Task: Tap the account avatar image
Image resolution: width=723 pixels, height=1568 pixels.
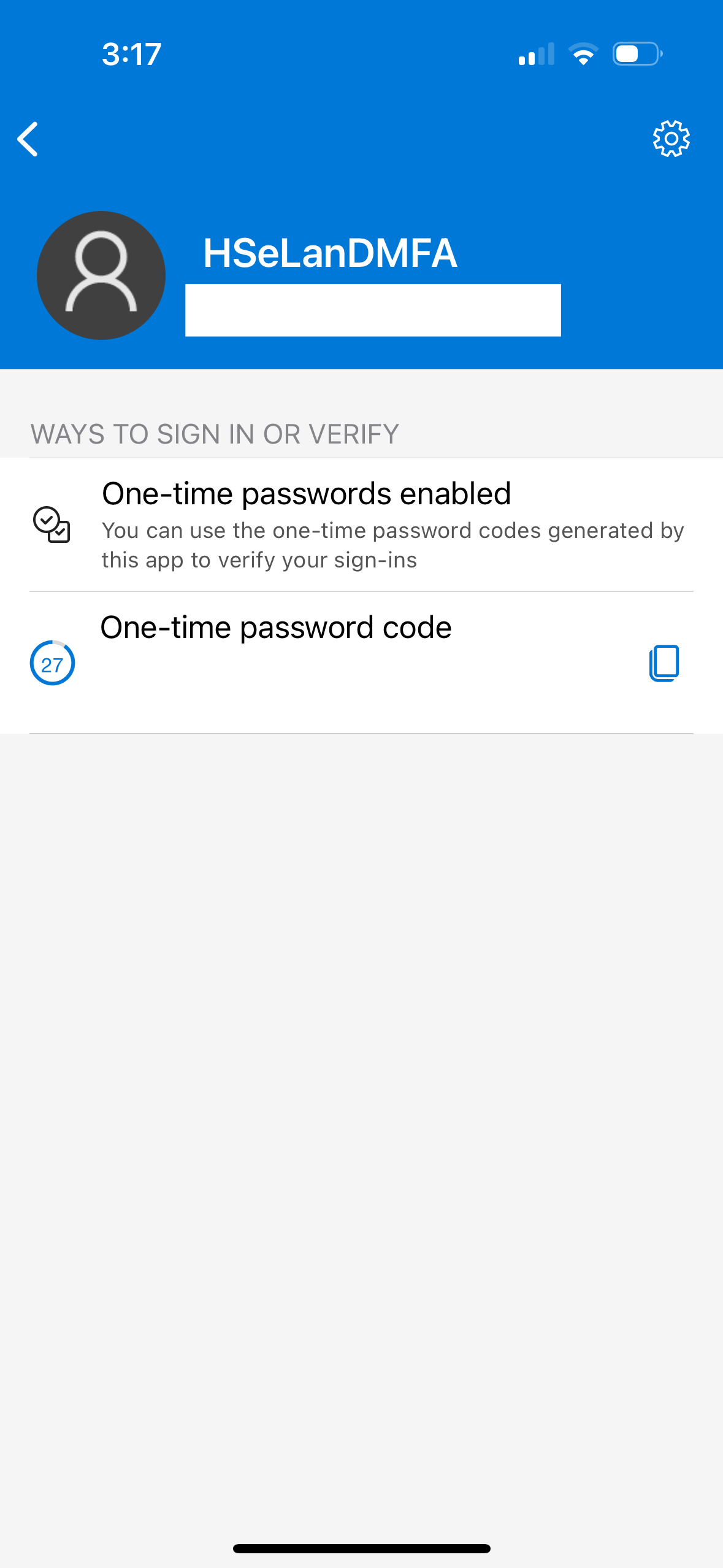Action: pos(102,274)
